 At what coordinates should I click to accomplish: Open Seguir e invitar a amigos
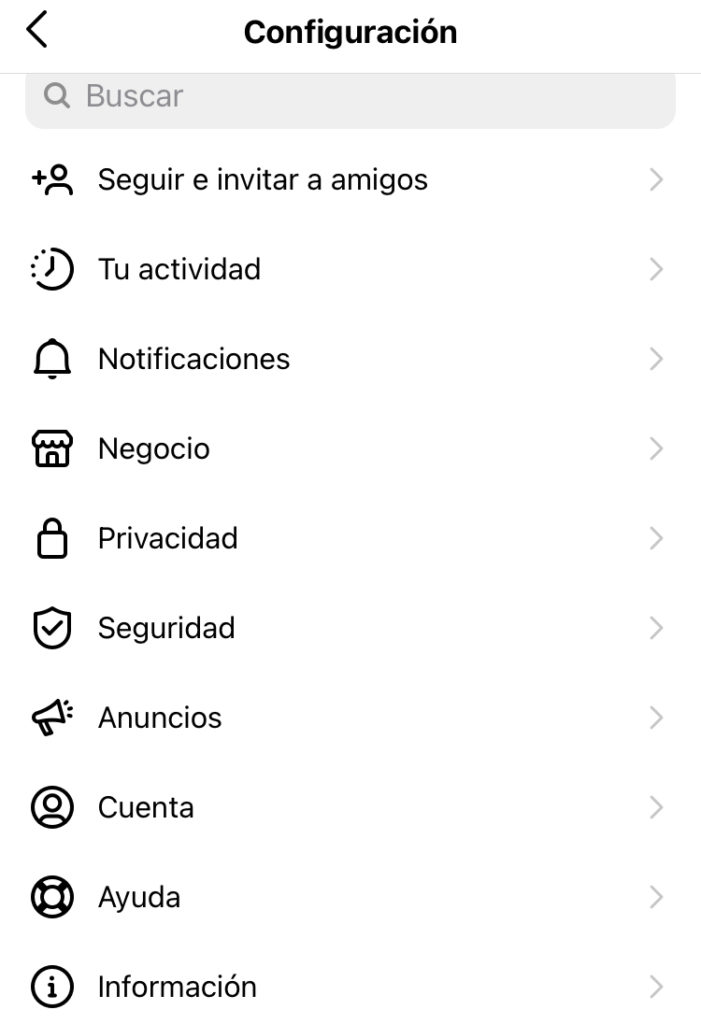point(263,180)
